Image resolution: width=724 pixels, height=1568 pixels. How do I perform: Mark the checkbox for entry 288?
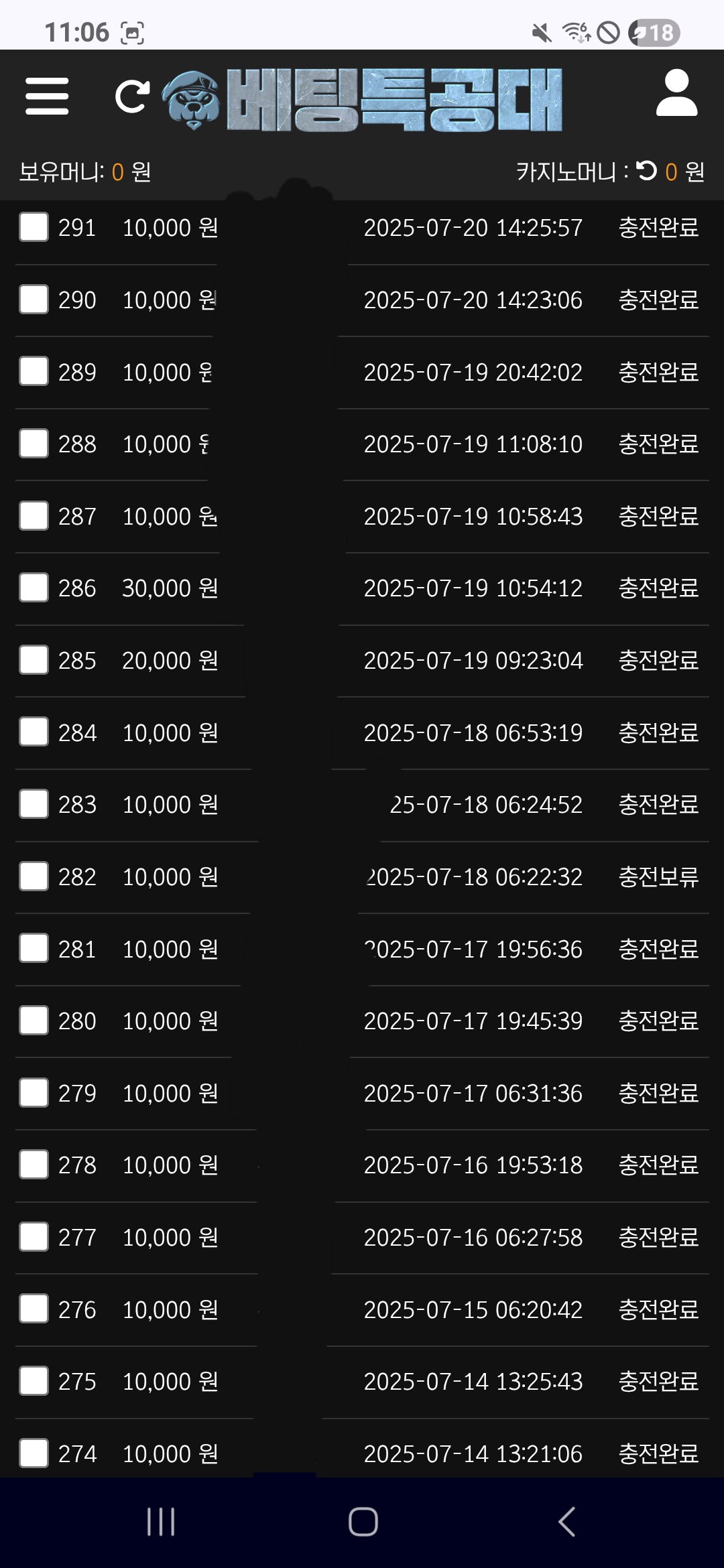click(x=34, y=444)
